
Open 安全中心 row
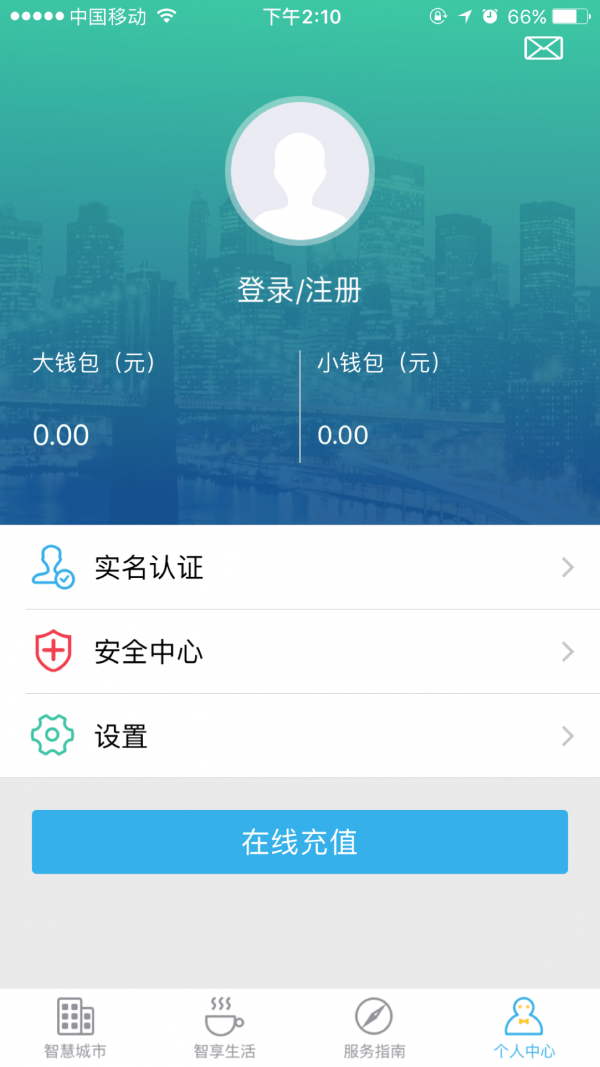coord(300,652)
